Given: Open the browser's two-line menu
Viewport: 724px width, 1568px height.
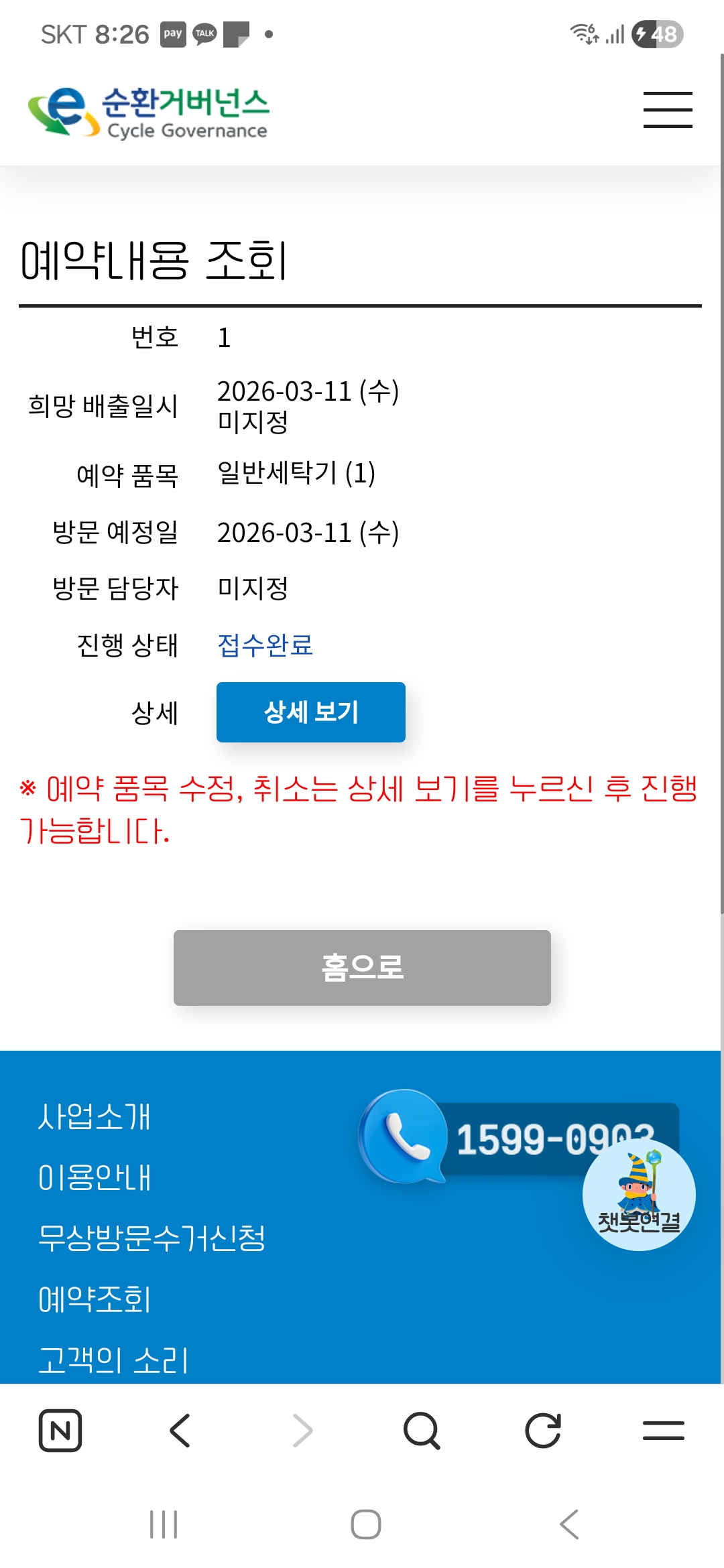Looking at the screenshot, I should coord(664,1431).
